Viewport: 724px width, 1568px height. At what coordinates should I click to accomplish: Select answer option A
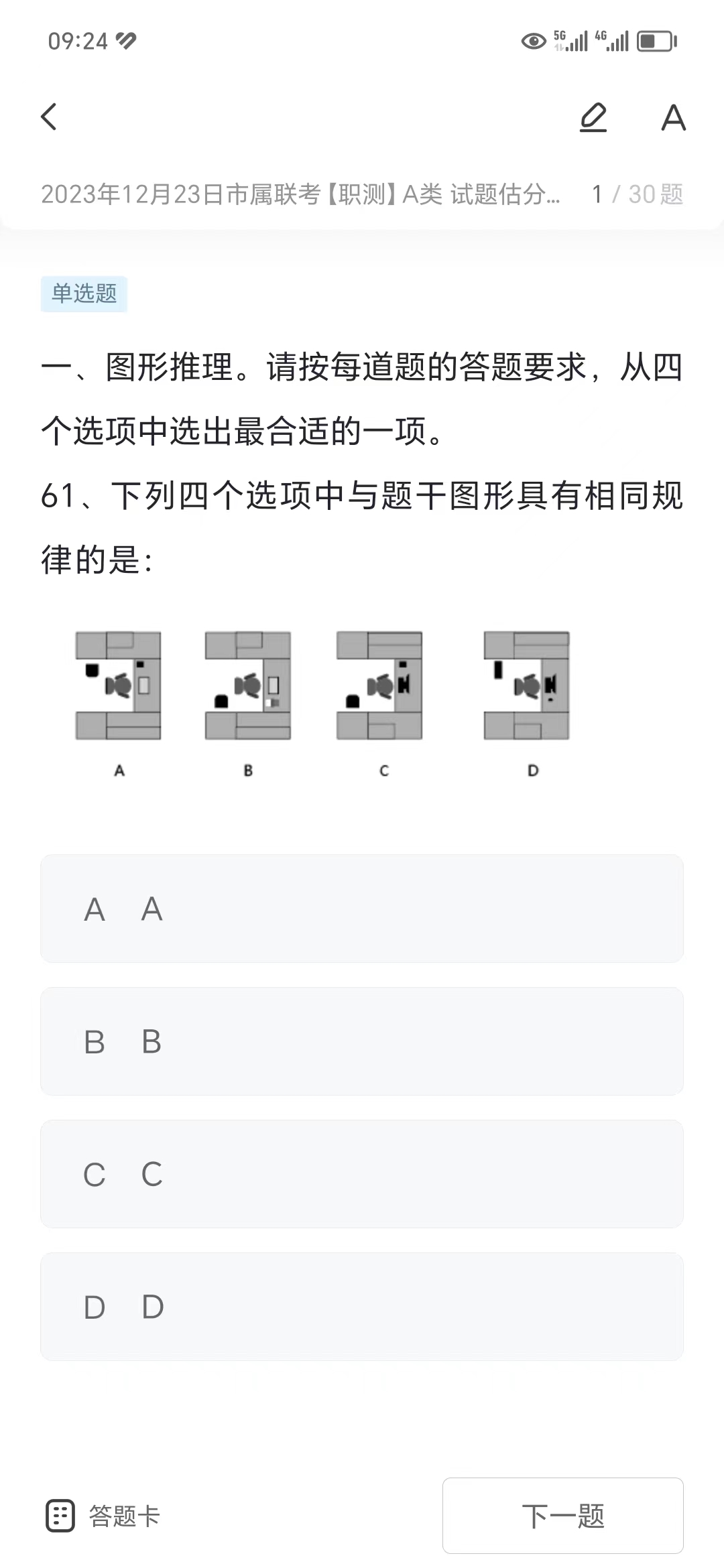(362, 909)
